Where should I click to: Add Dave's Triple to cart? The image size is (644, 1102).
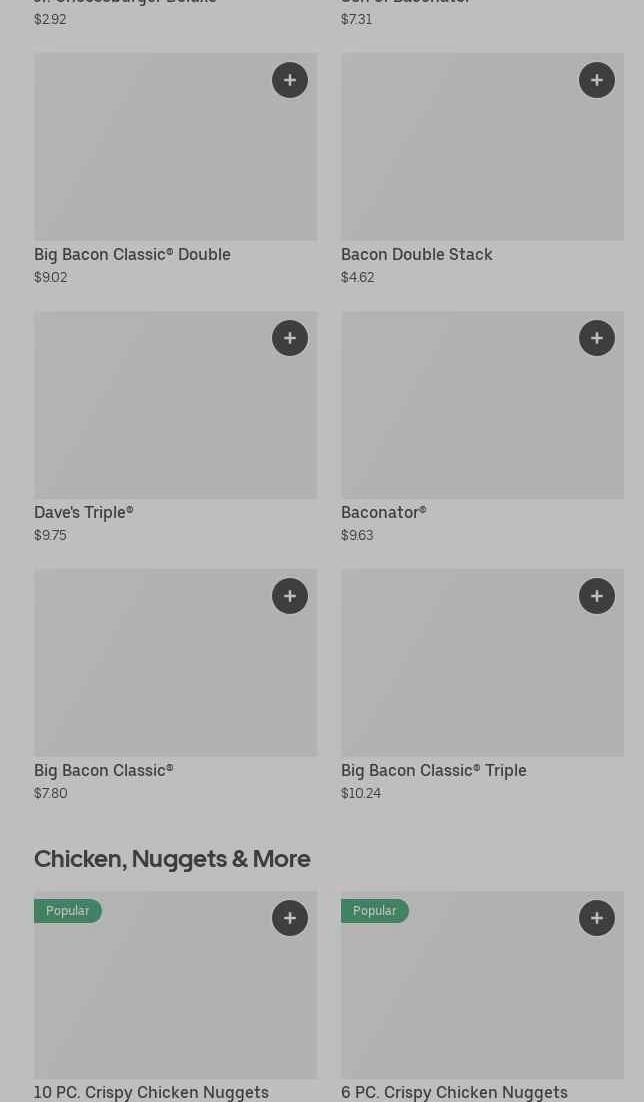click(x=290, y=338)
